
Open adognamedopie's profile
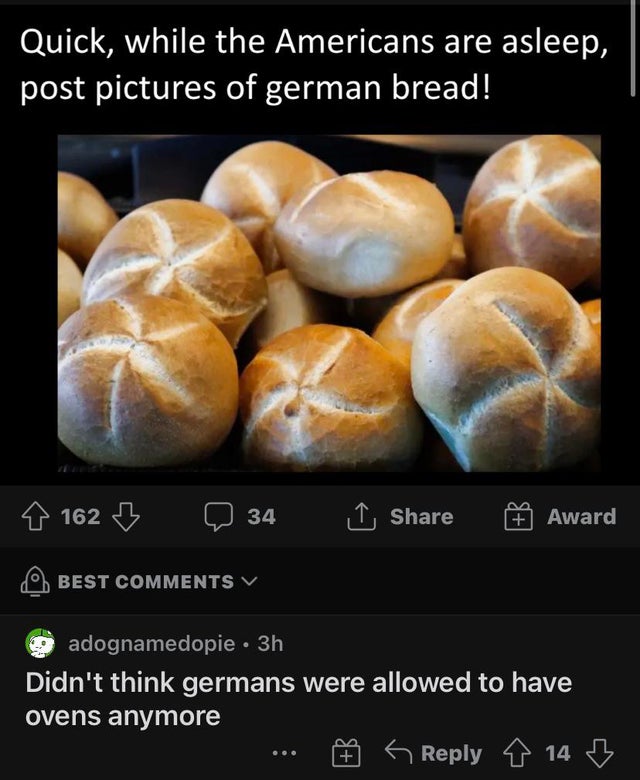pyautogui.click(x=152, y=643)
